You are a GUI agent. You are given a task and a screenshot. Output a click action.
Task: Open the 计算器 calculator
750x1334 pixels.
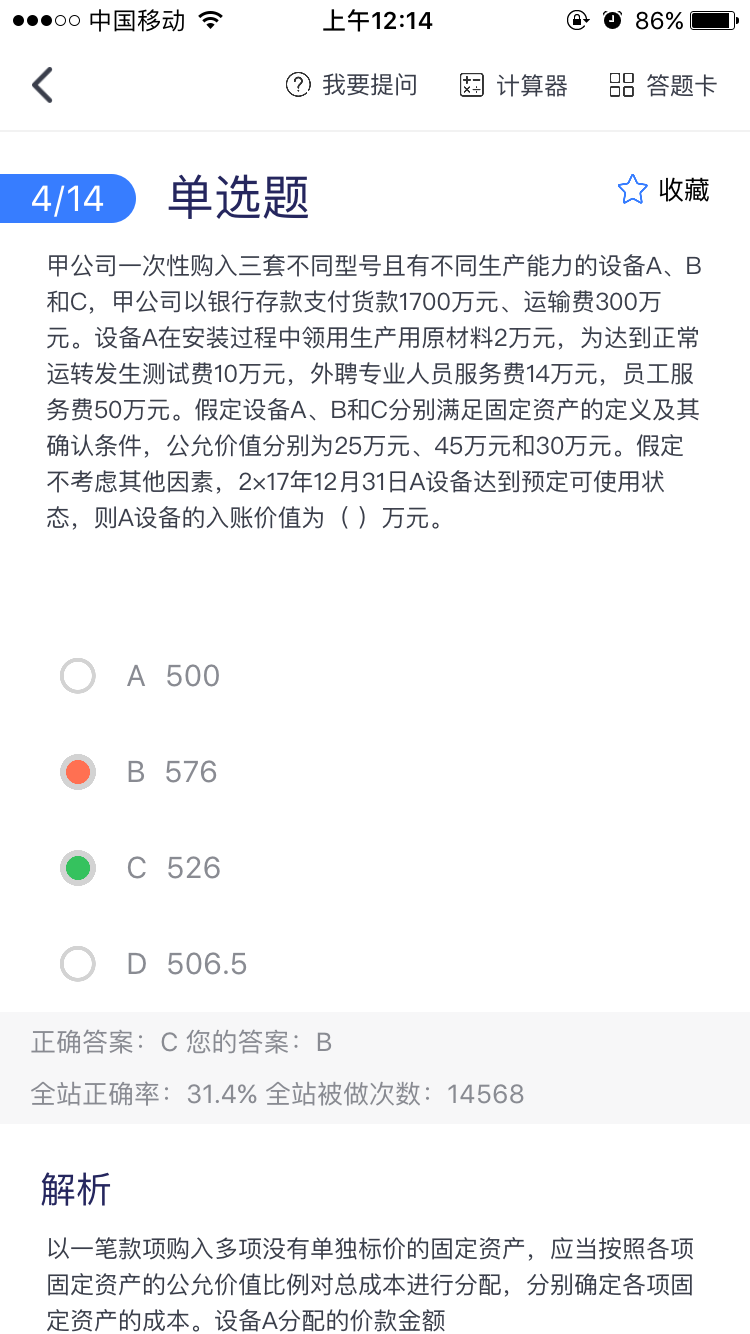click(x=513, y=86)
